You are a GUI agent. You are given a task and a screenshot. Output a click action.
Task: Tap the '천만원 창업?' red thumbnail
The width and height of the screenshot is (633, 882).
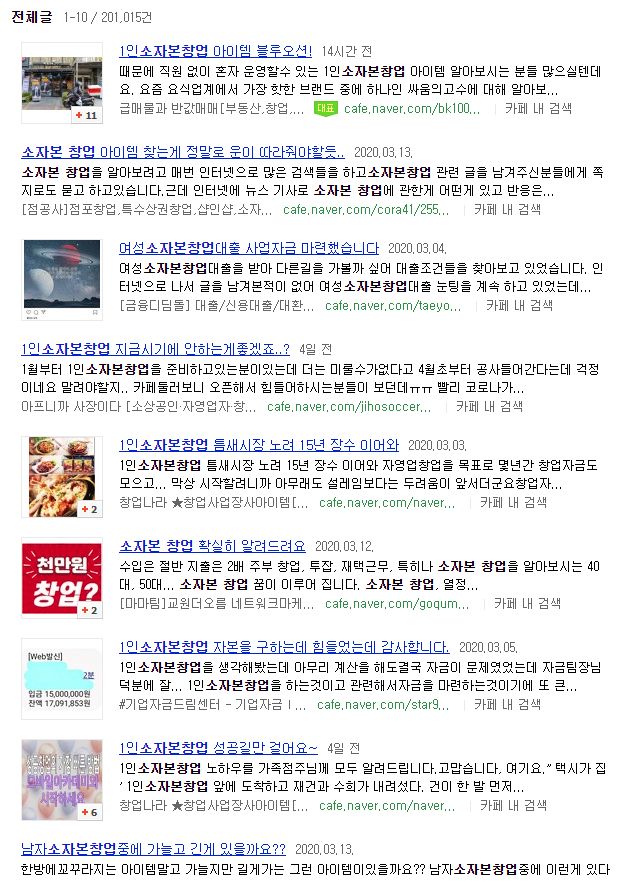coord(61,577)
